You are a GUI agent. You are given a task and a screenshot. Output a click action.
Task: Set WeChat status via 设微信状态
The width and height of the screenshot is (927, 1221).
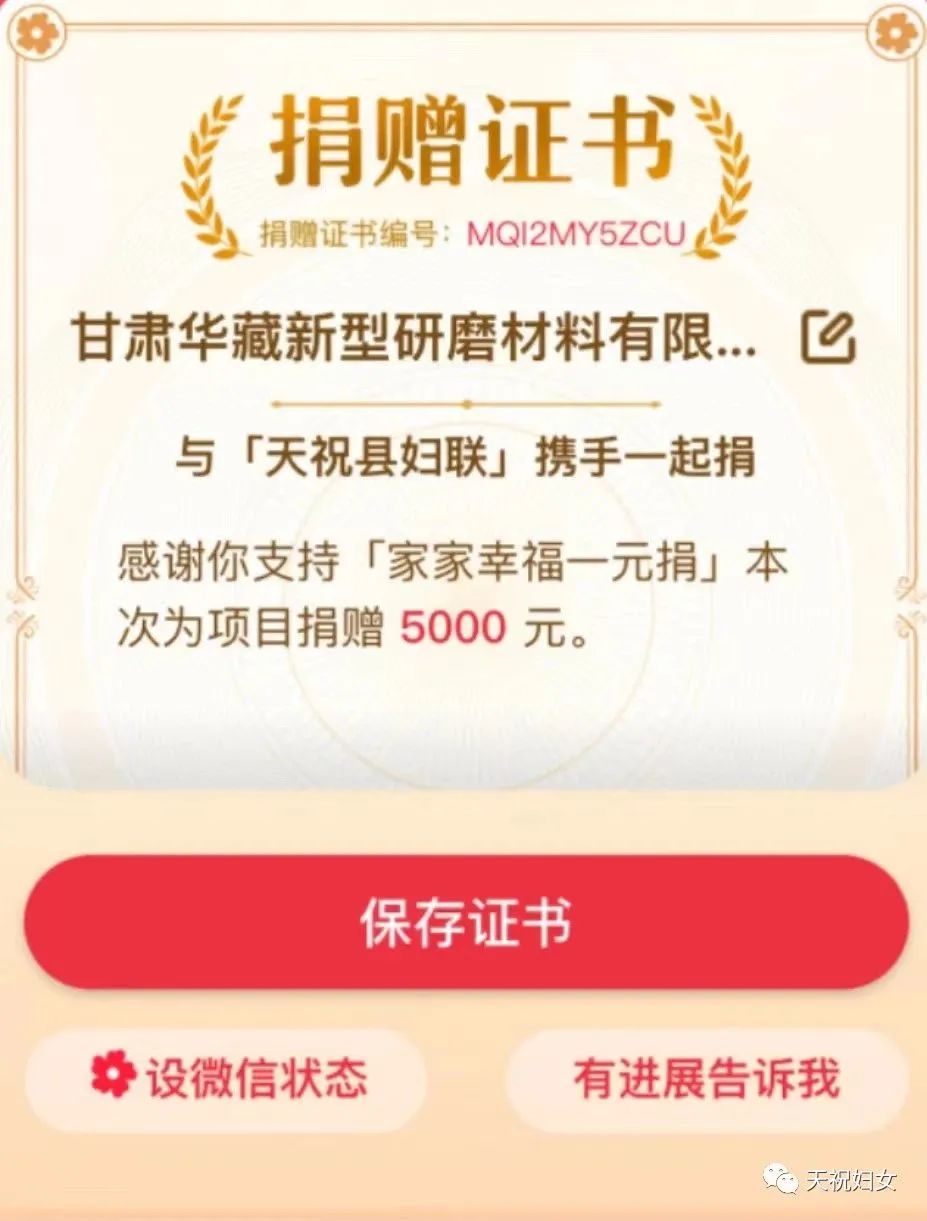pos(226,1080)
